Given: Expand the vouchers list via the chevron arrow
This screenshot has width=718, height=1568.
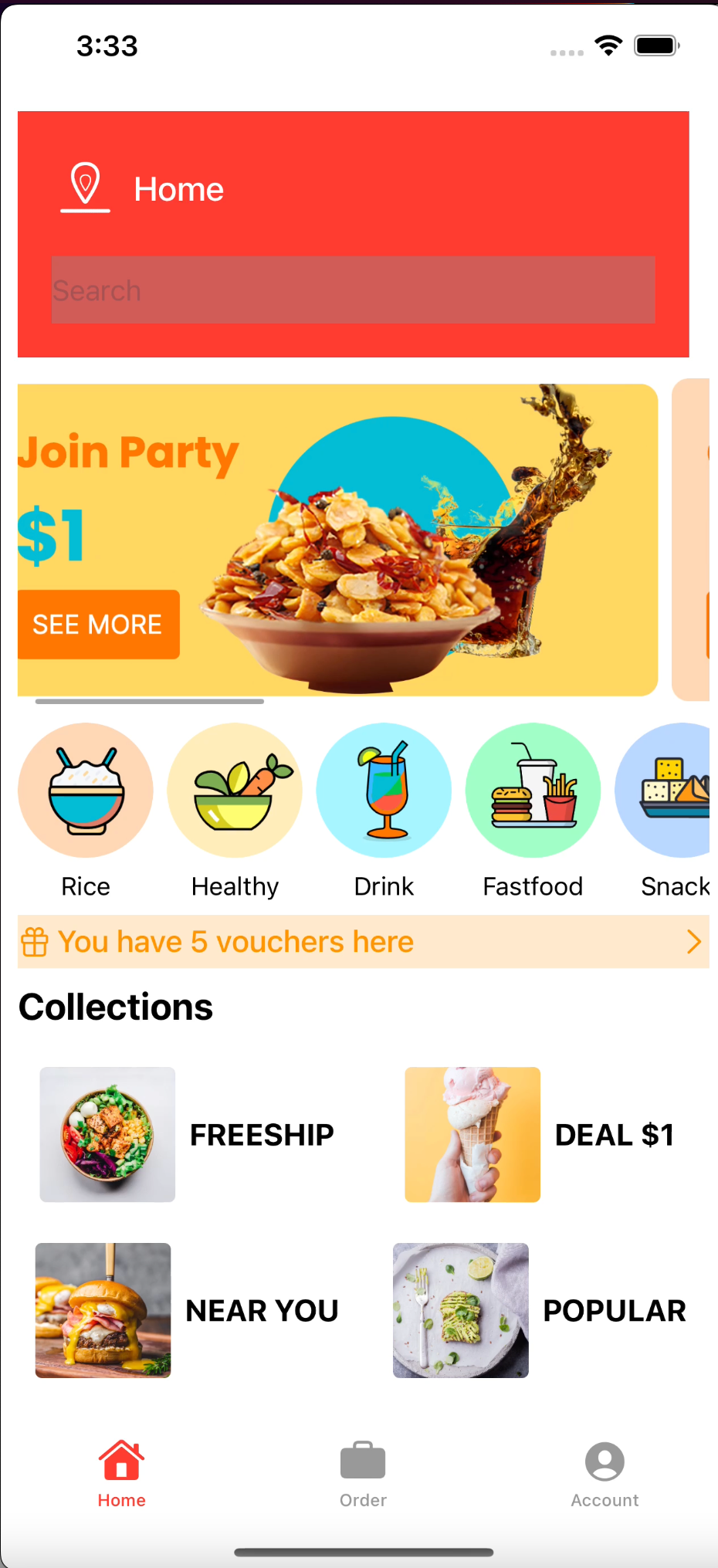Looking at the screenshot, I should (x=693, y=941).
